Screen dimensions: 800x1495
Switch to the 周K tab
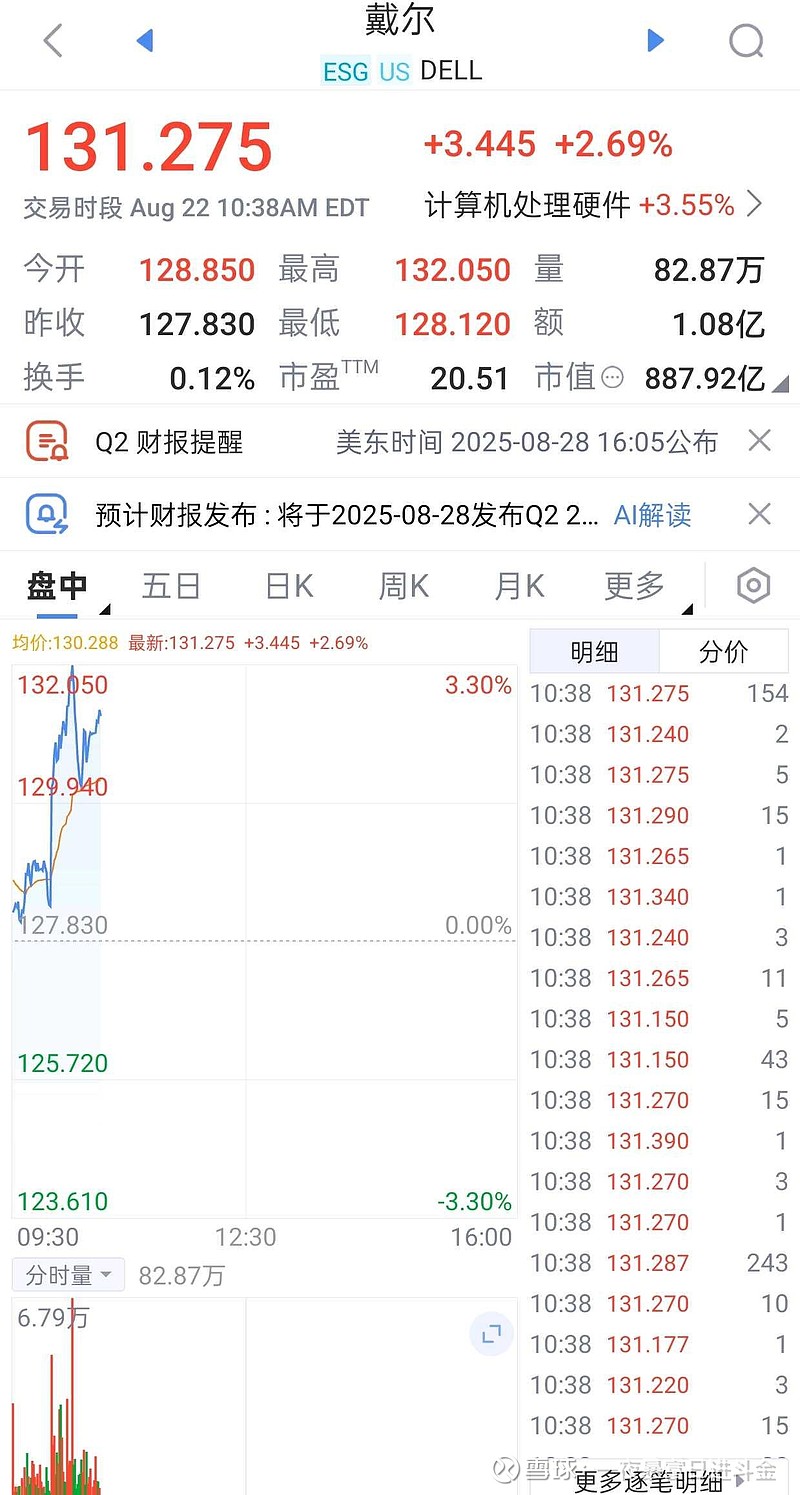[404, 586]
